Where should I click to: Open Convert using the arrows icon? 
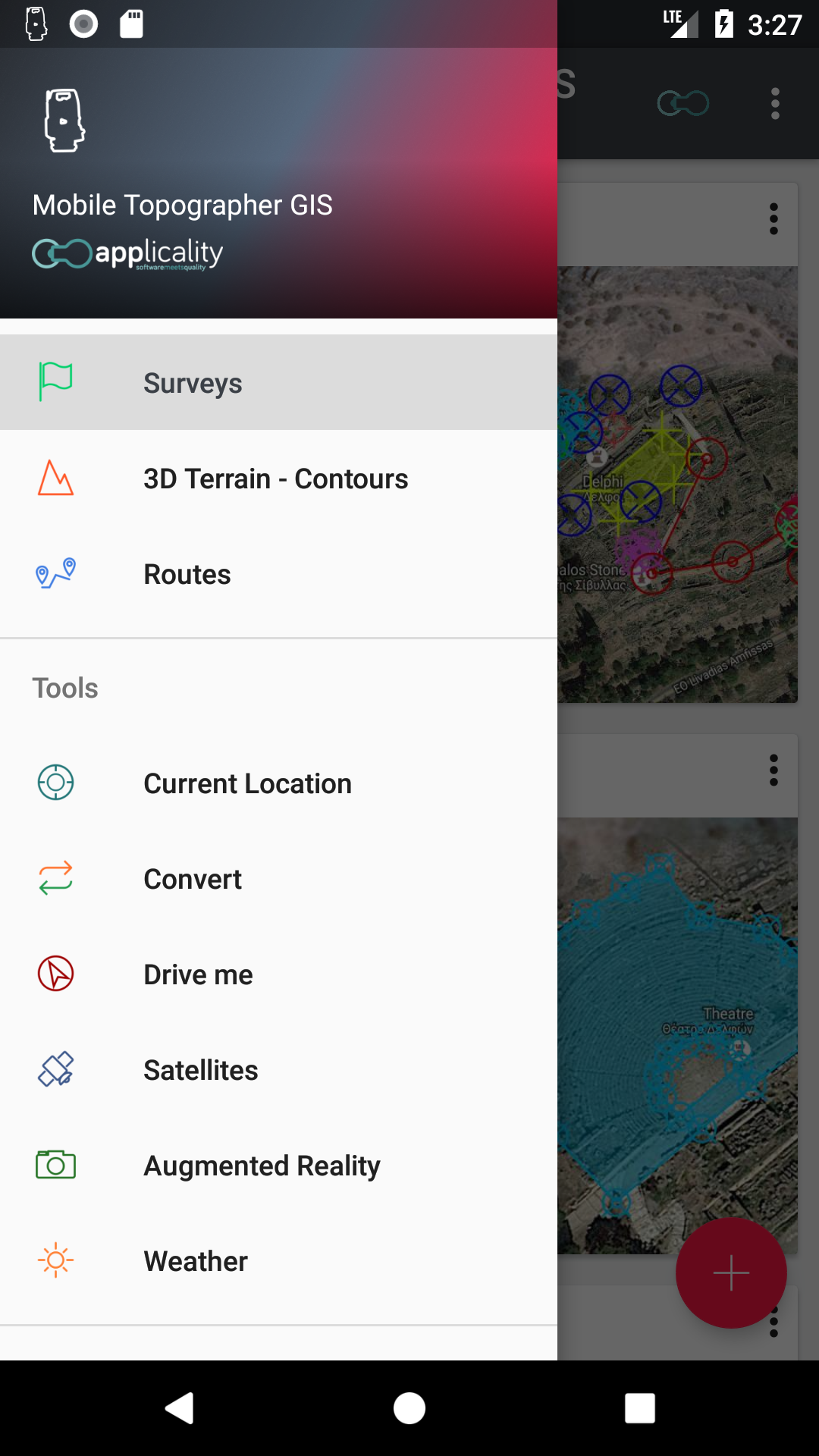[x=55, y=878]
